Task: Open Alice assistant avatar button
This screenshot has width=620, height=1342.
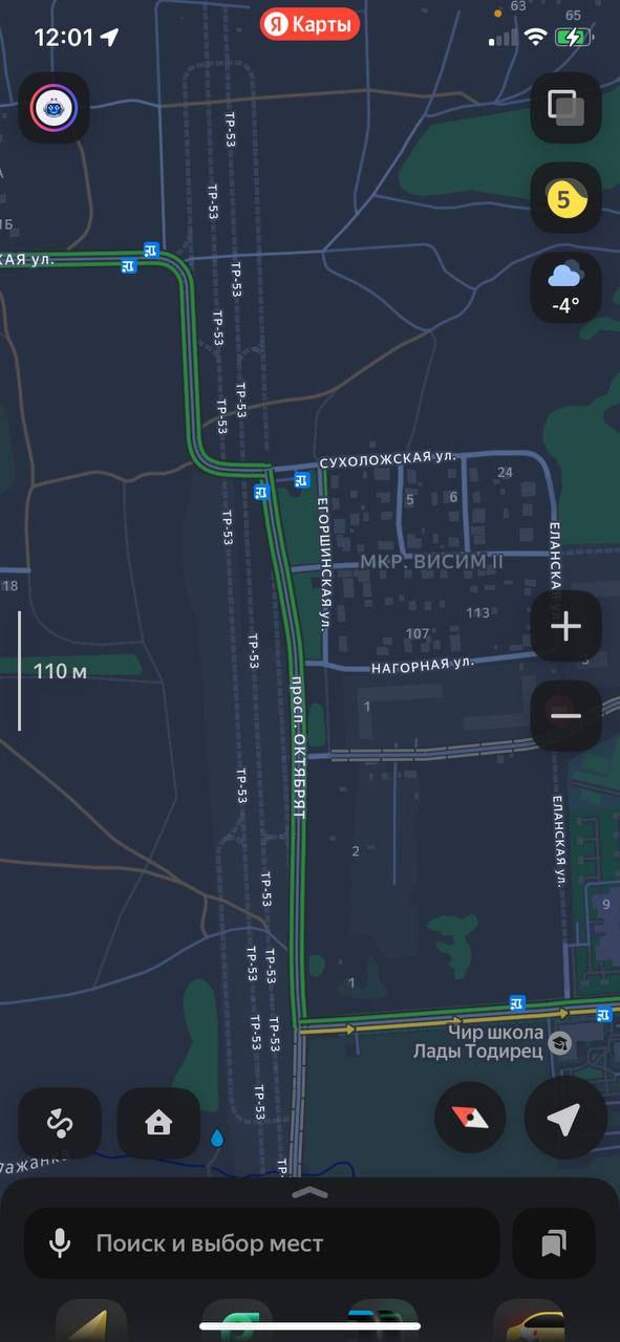Action: (54, 108)
